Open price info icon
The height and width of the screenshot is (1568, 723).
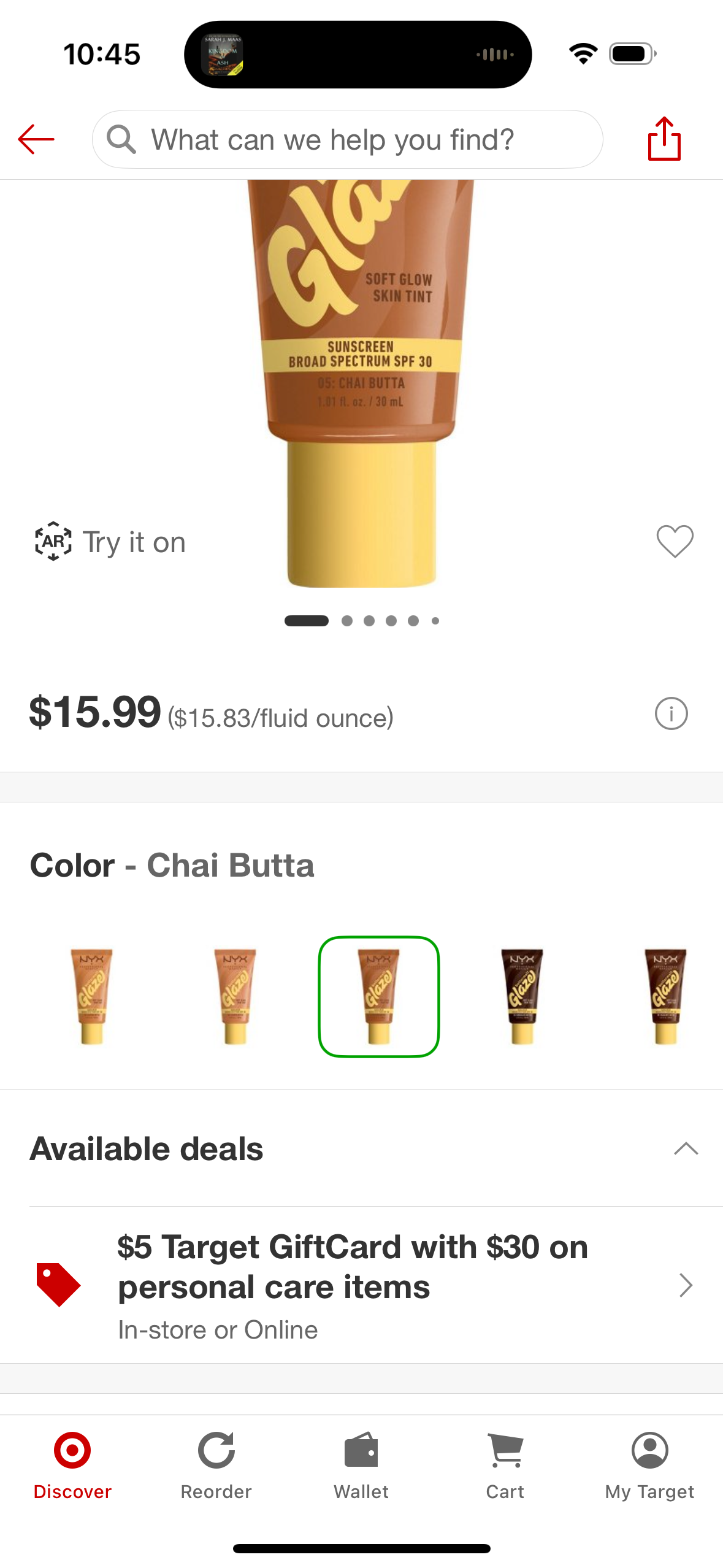click(x=671, y=714)
